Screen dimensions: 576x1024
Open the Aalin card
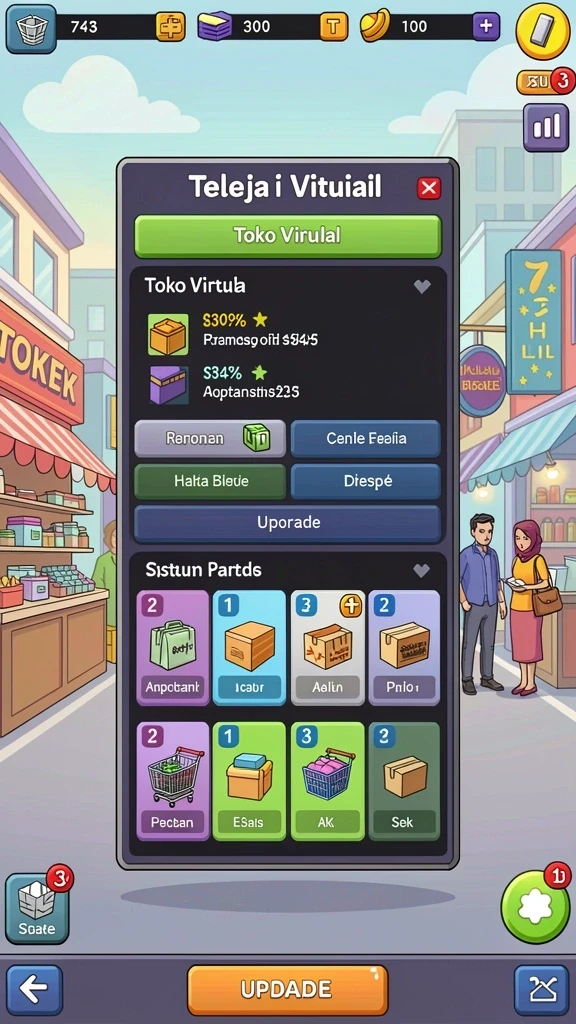pyautogui.click(x=327, y=647)
